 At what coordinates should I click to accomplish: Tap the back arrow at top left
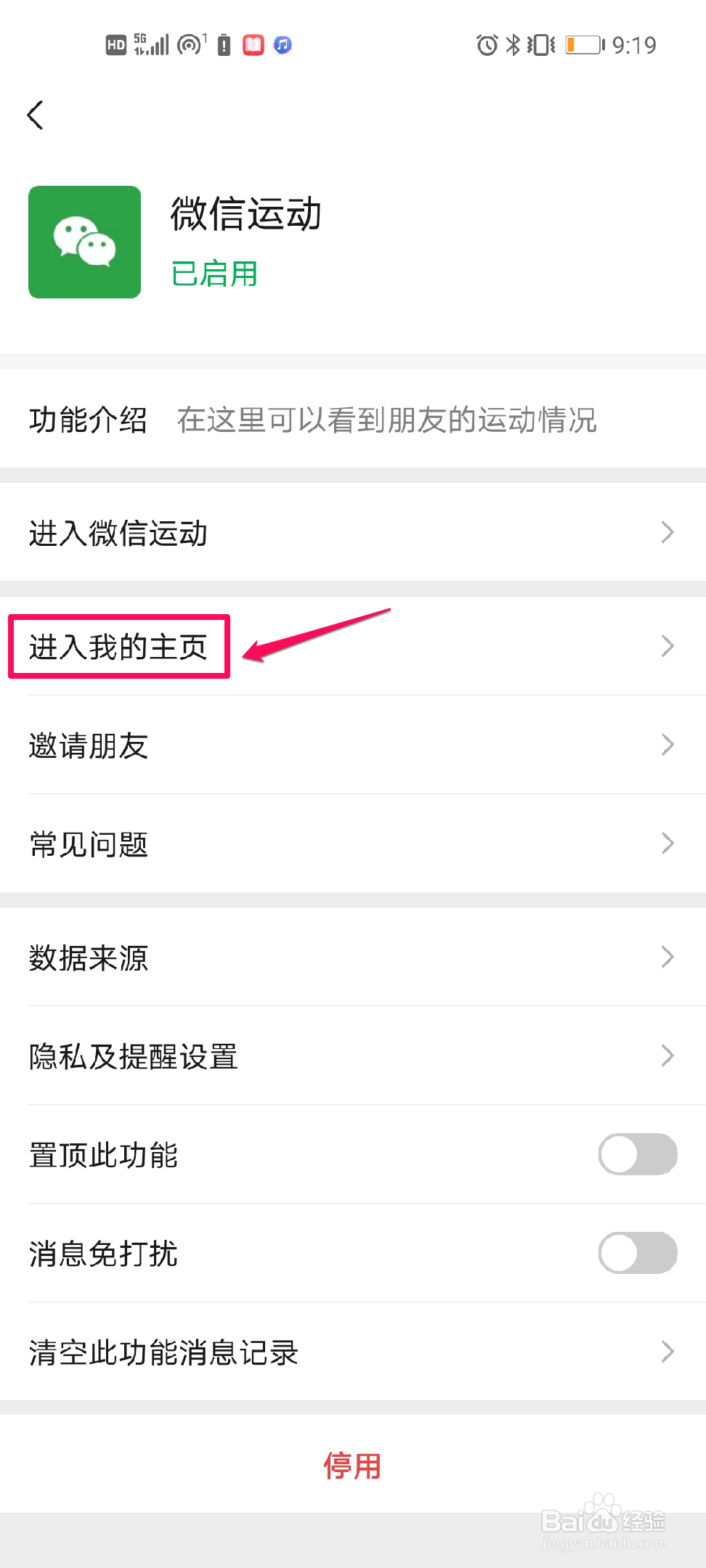[36, 113]
